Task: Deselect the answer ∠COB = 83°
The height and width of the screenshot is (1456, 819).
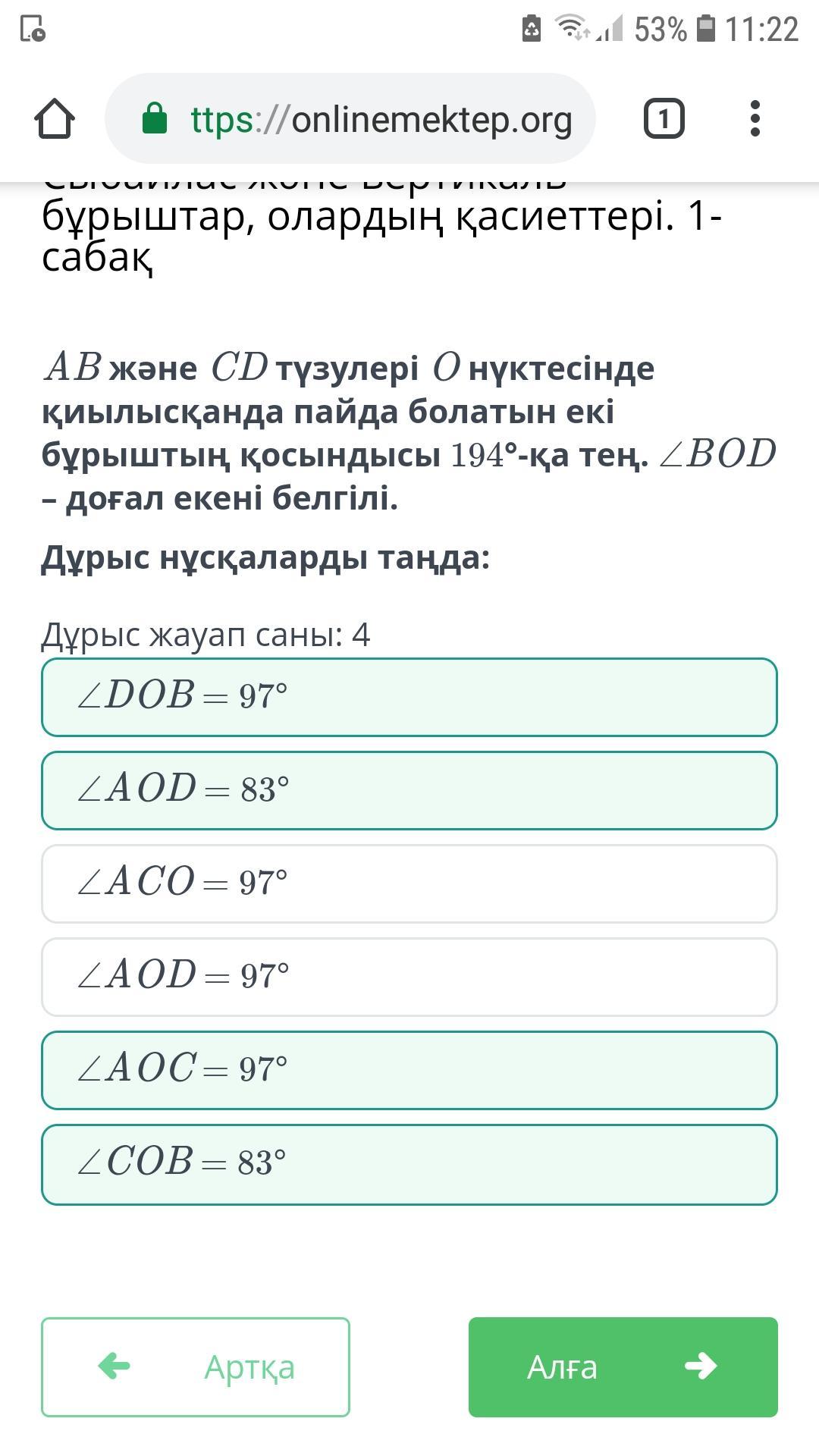Action: coord(409,1164)
